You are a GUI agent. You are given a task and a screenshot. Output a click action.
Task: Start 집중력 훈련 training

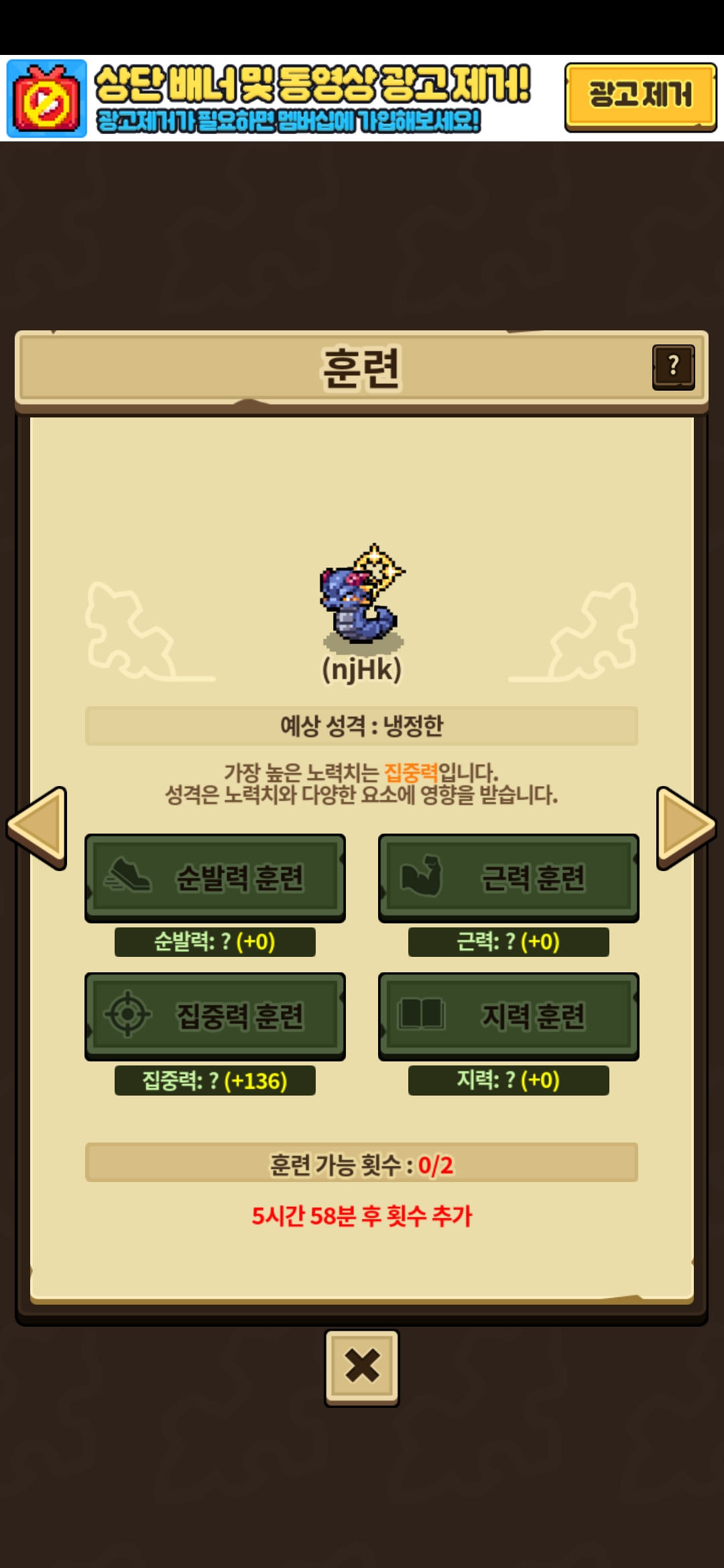[x=215, y=1016]
